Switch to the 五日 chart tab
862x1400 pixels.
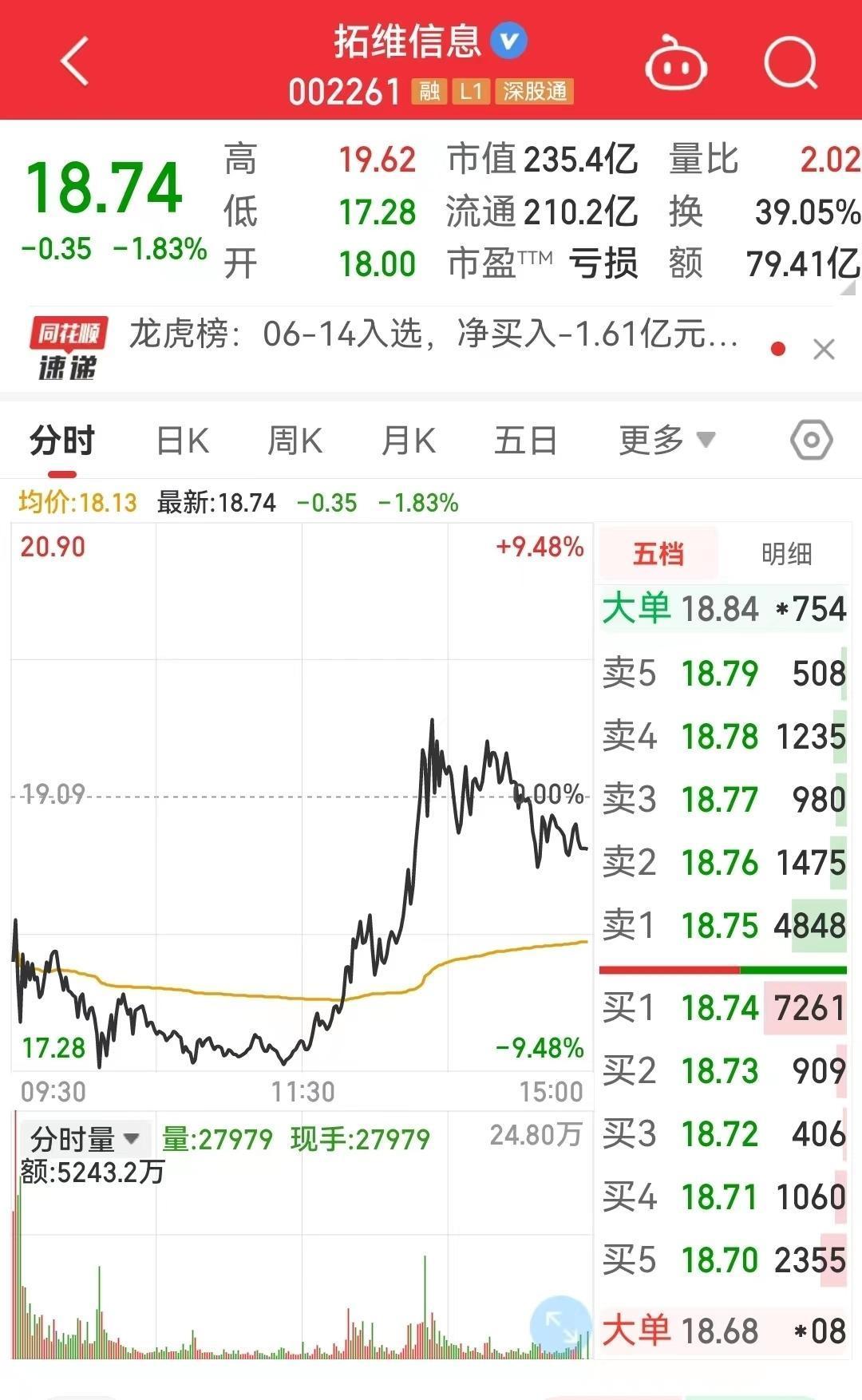525,441
